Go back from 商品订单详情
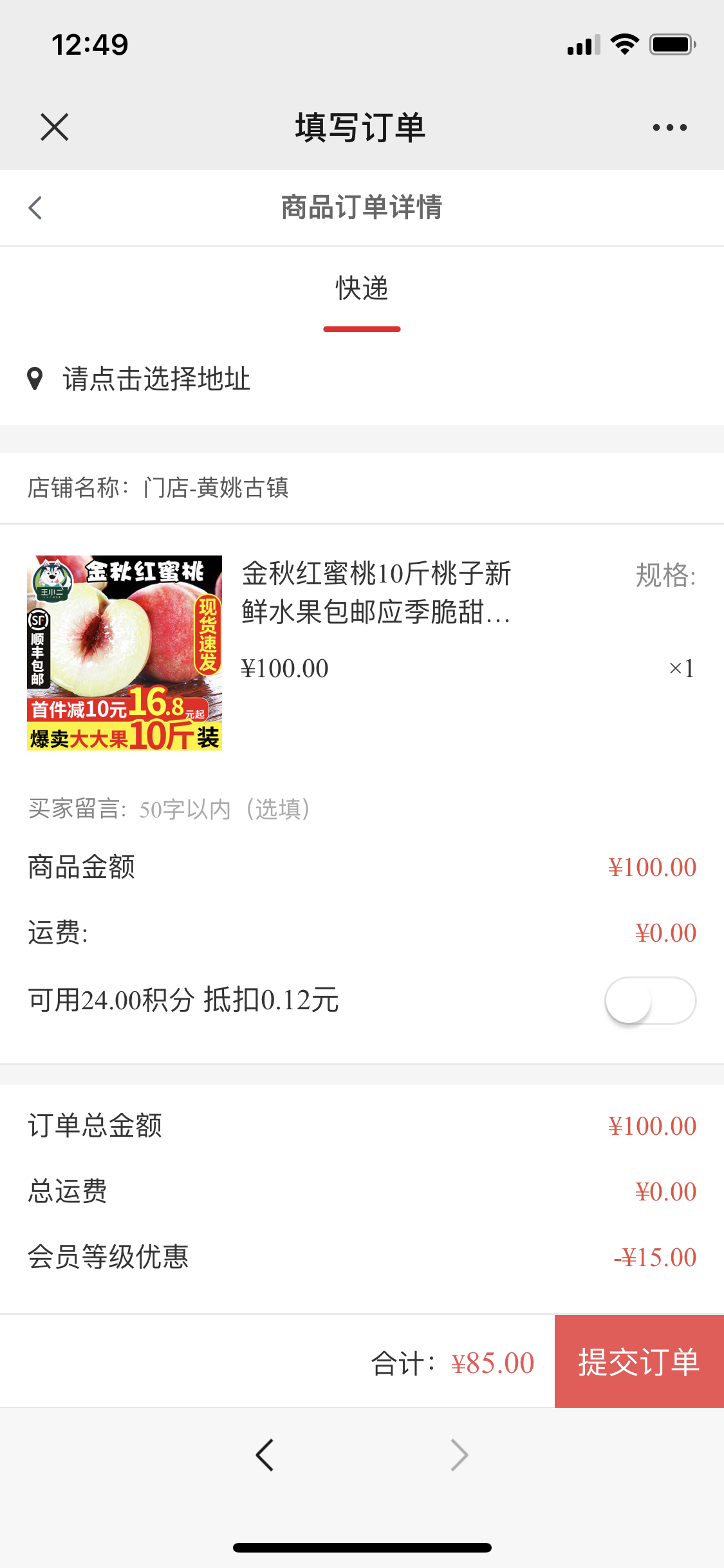724x1568 pixels. pos(35,208)
